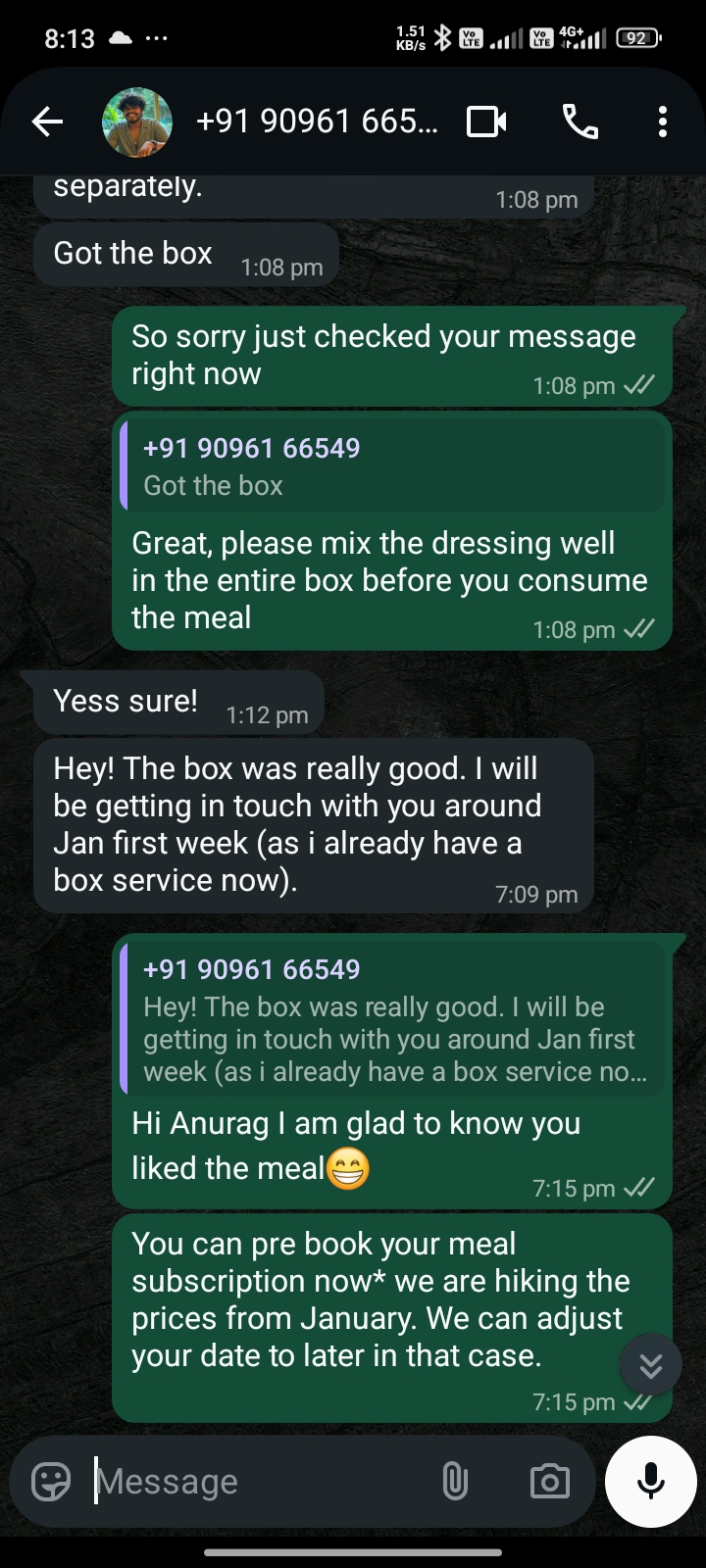Open contact info for +91 90961 665…
The image size is (706, 1568).
(x=316, y=122)
